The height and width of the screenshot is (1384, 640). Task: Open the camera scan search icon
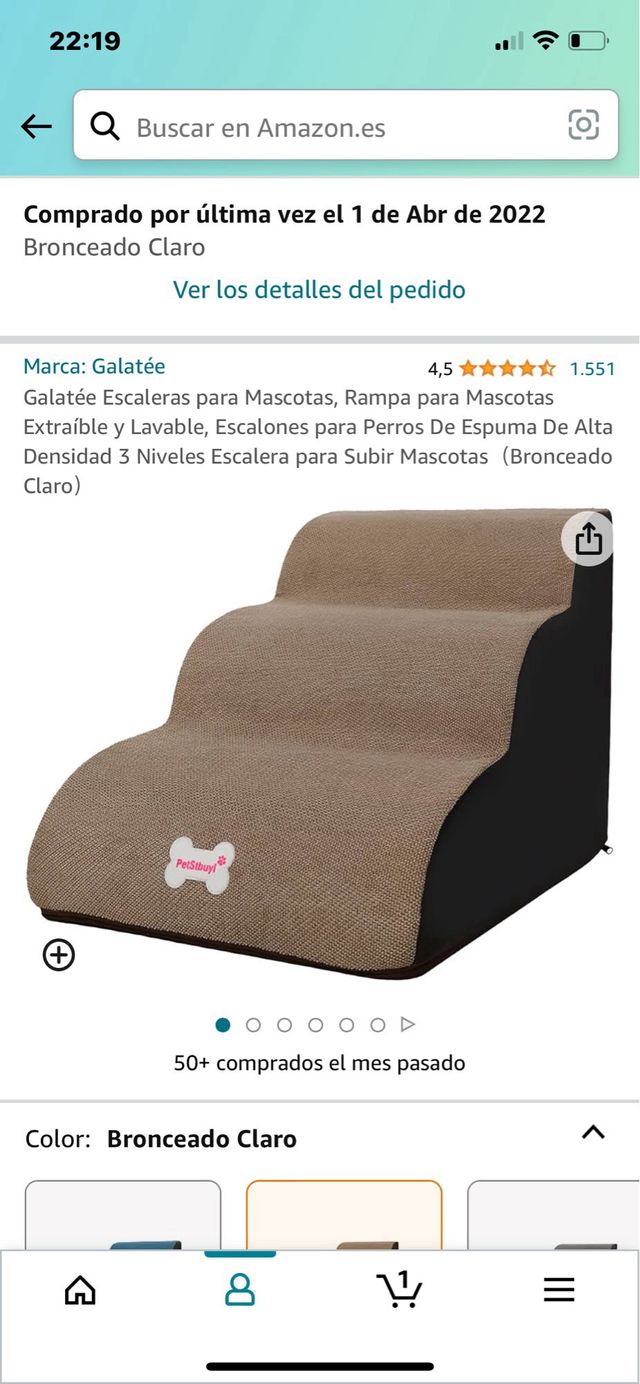pos(583,125)
